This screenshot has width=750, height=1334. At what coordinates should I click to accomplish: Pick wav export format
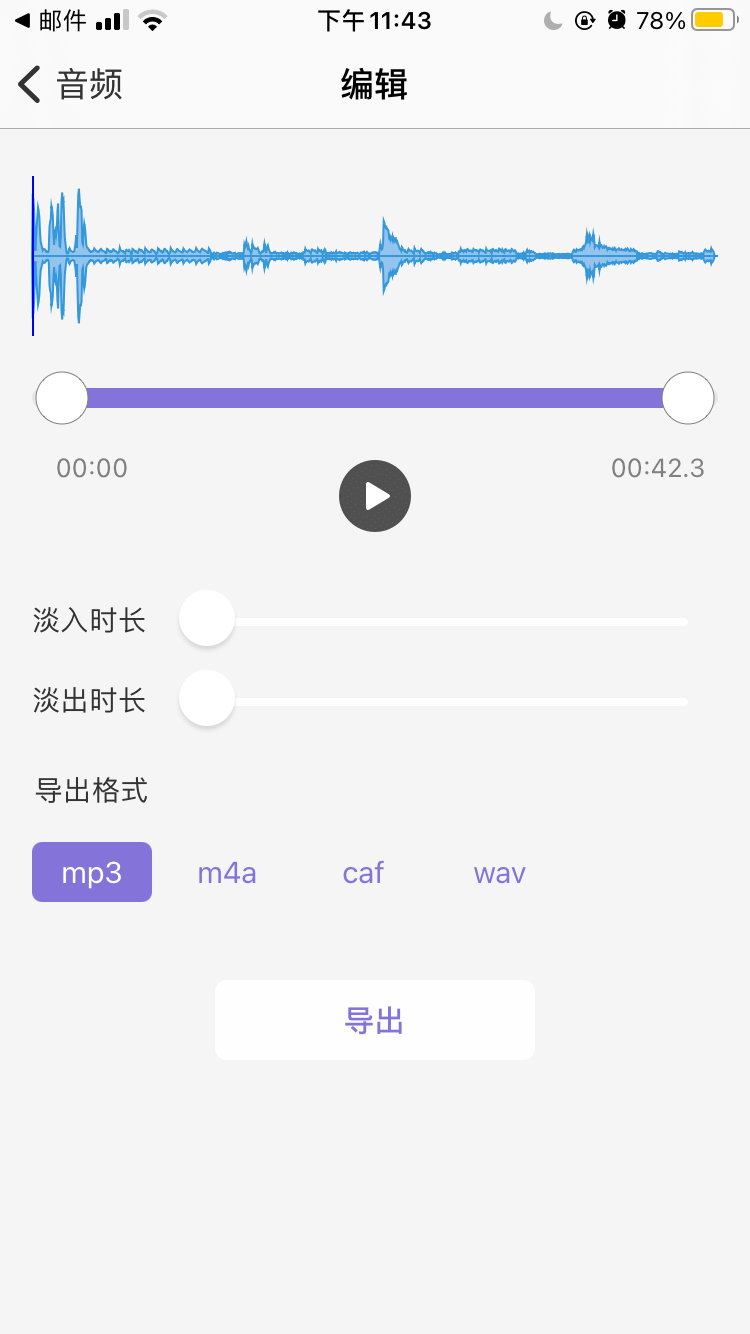pos(499,873)
